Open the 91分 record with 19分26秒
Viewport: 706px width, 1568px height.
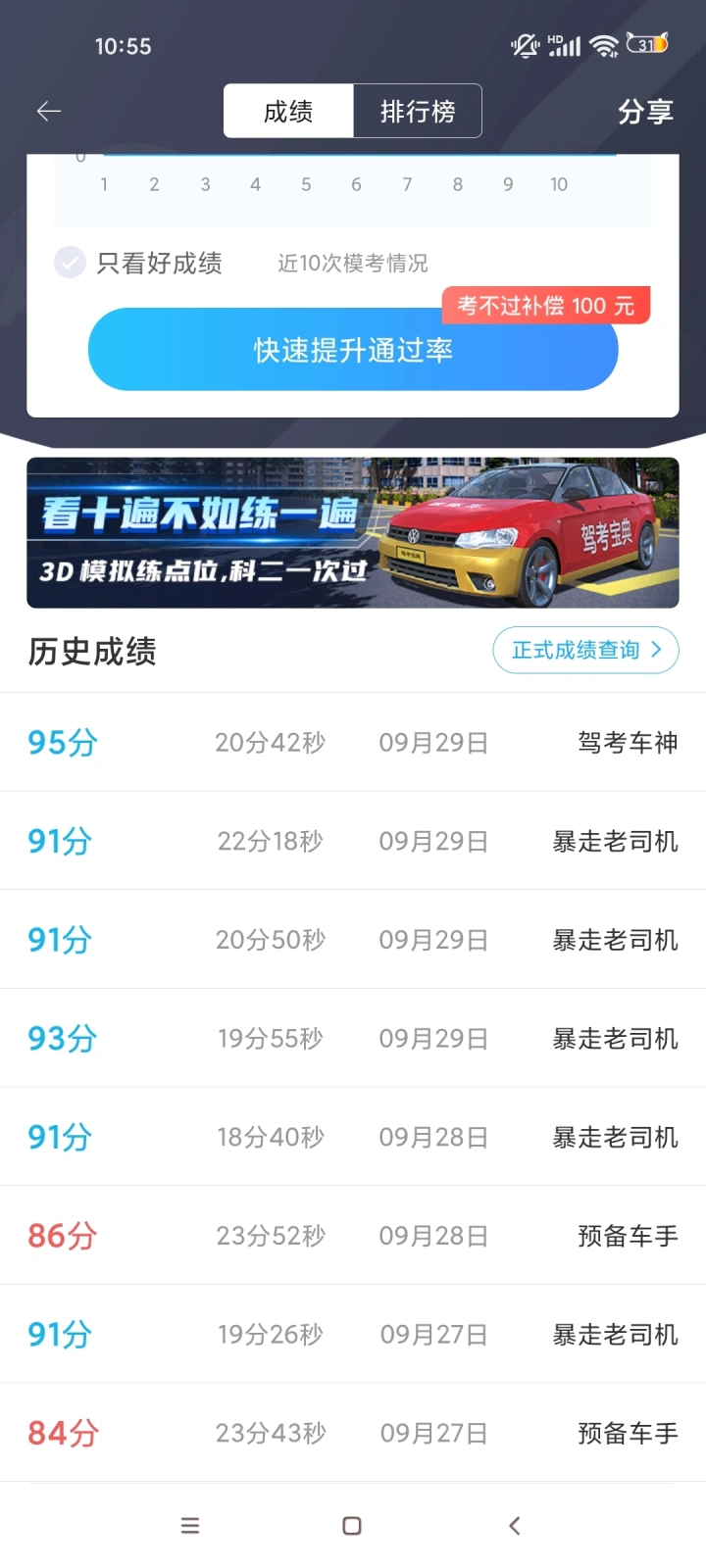pyautogui.click(x=353, y=1334)
